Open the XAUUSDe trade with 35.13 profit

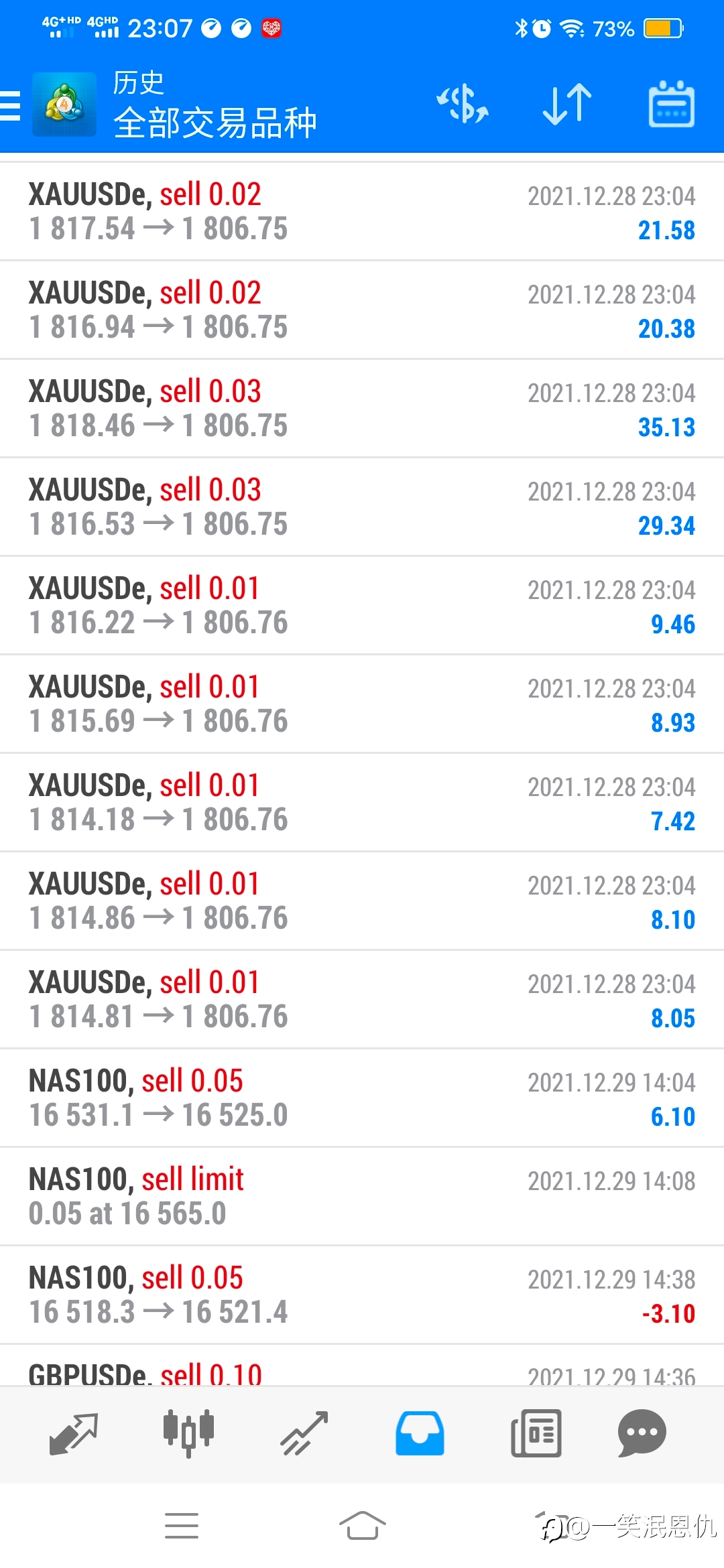click(x=362, y=408)
